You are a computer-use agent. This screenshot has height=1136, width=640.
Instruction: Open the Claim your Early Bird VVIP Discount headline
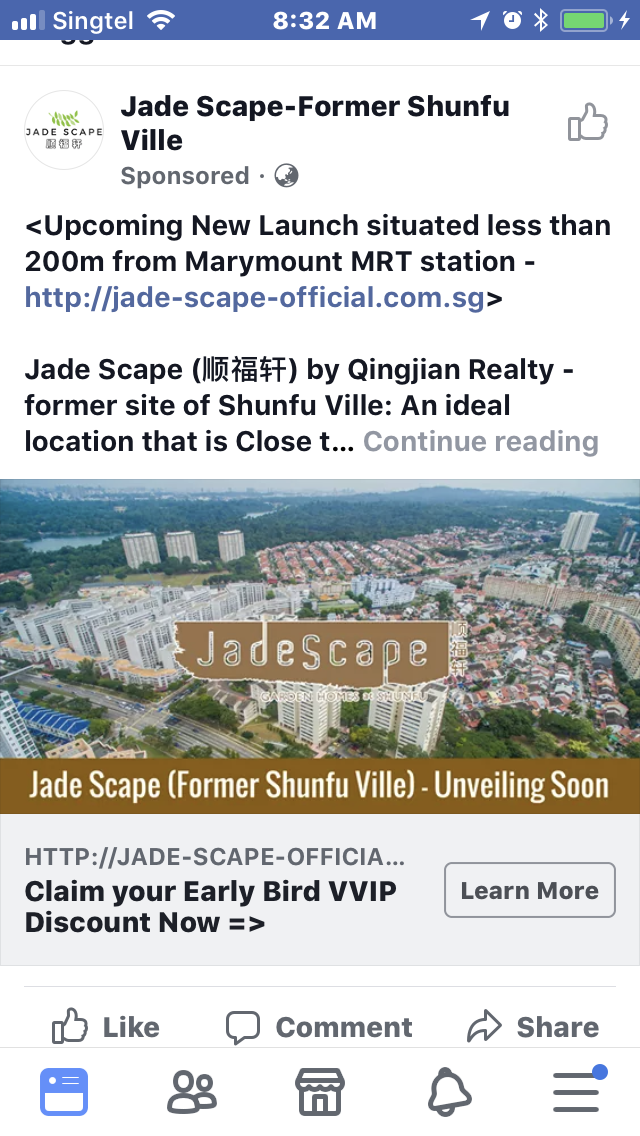[211, 906]
